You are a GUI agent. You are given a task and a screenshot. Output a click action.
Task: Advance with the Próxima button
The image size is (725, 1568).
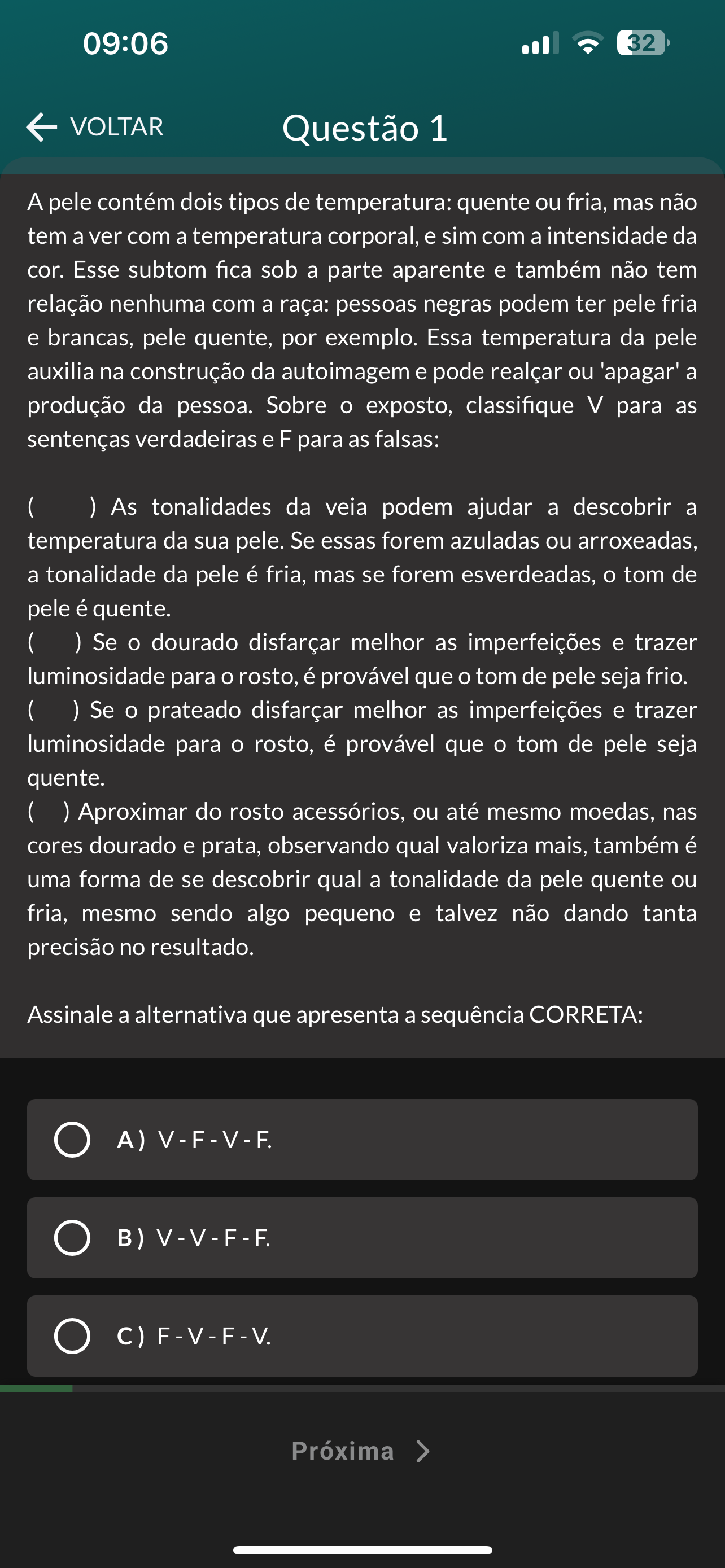(x=361, y=1451)
